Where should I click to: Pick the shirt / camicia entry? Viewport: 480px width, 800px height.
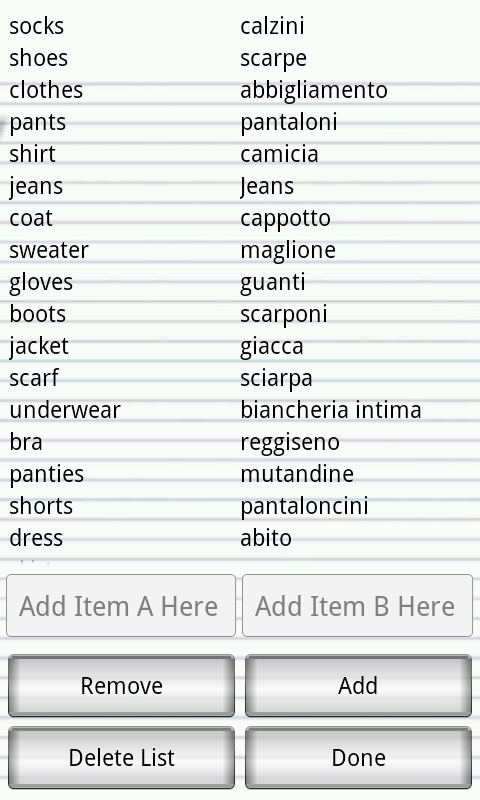pyautogui.click(x=240, y=154)
